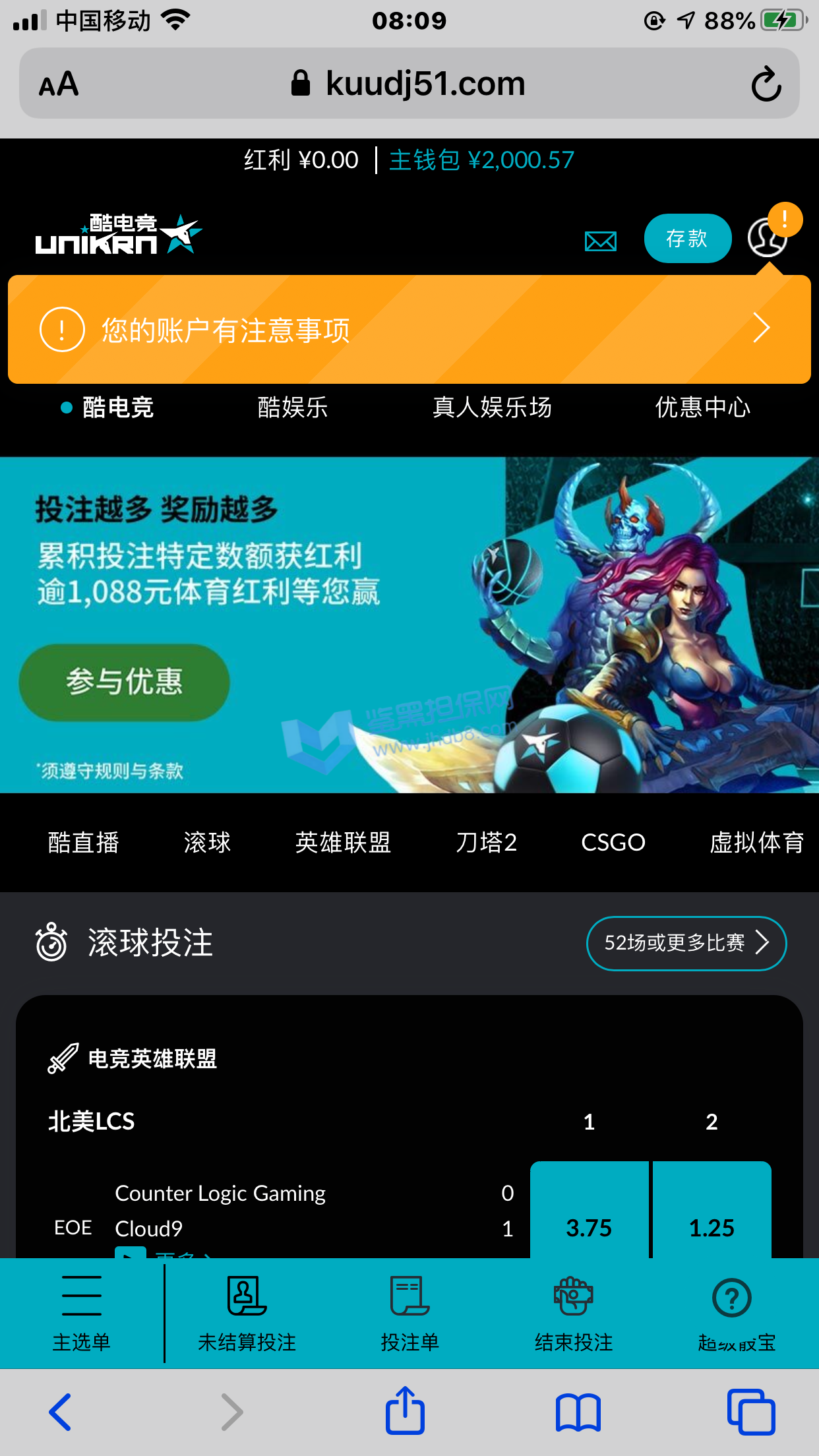This screenshot has width=819, height=1456.
Task: Open the mail envelope icon
Action: point(600,241)
